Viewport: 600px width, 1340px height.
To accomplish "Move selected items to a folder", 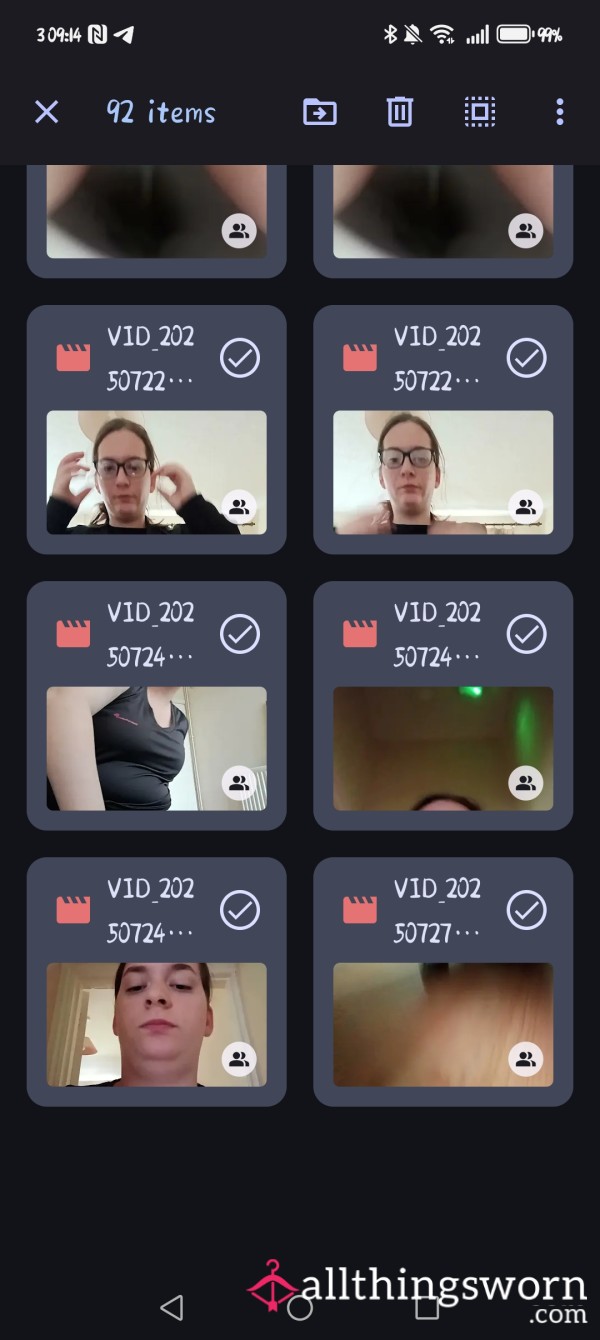I will point(319,112).
